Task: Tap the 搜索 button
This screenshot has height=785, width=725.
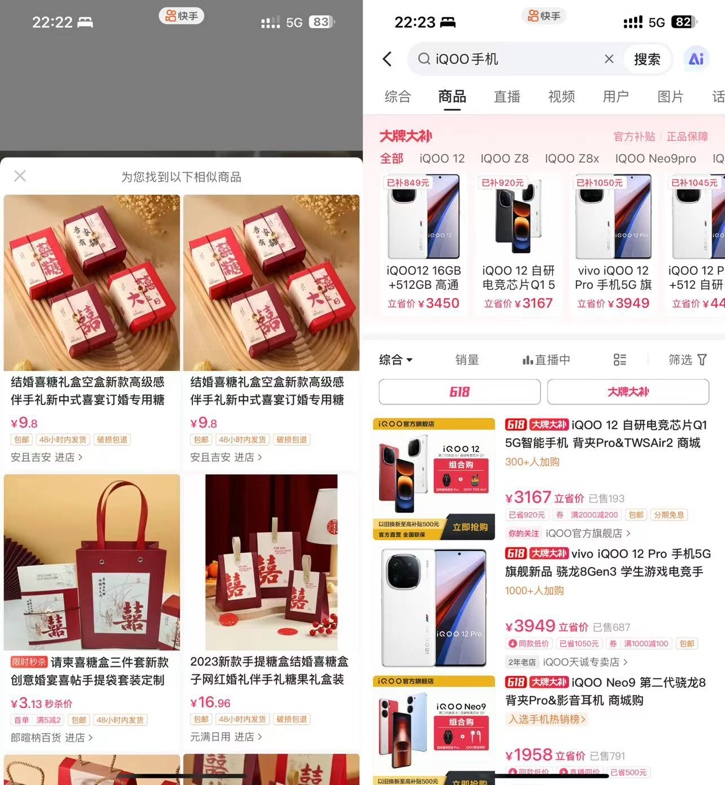Action: pyautogui.click(x=647, y=59)
